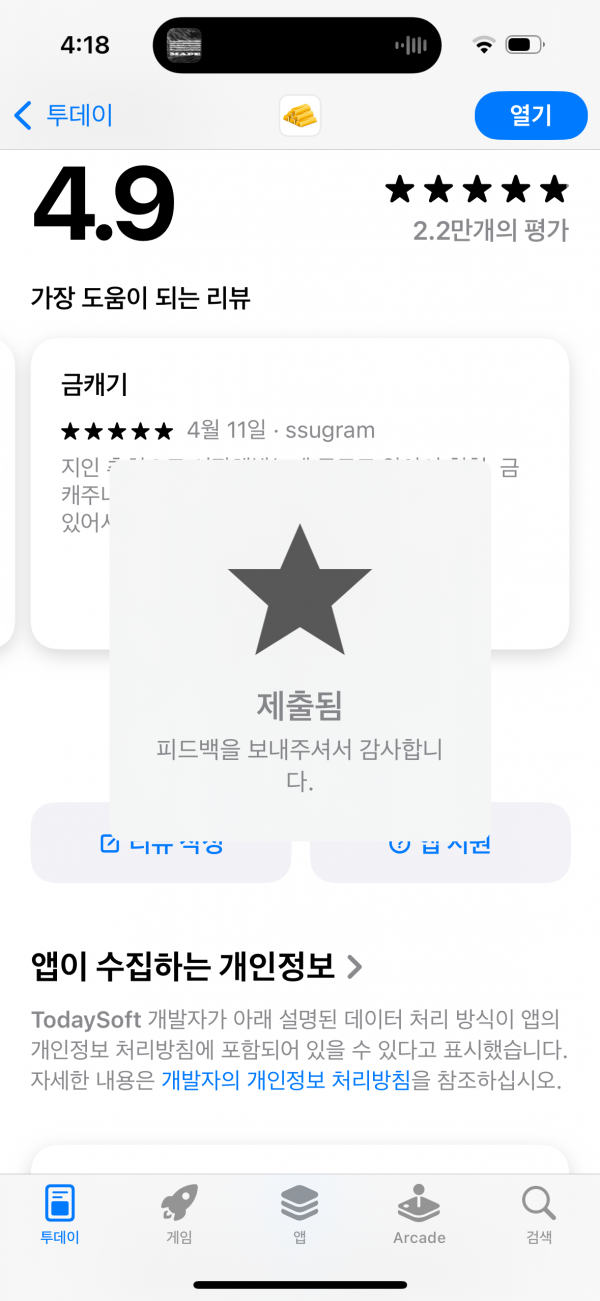Open the 금캐기 review card
The height and width of the screenshot is (1301, 600).
point(300,493)
